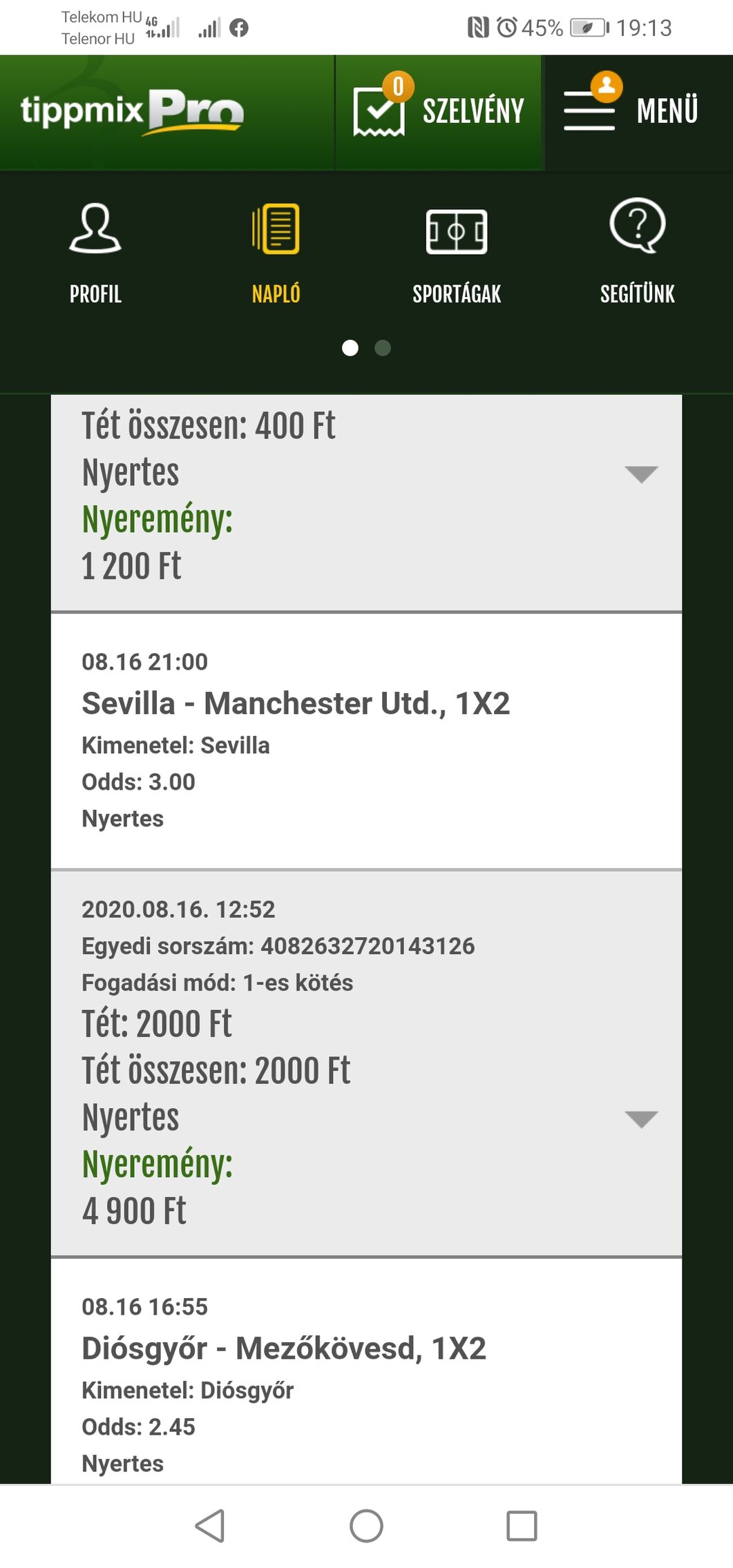Tap the system back button
This screenshot has height=1568, width=733.
(x=210, y=1525)
